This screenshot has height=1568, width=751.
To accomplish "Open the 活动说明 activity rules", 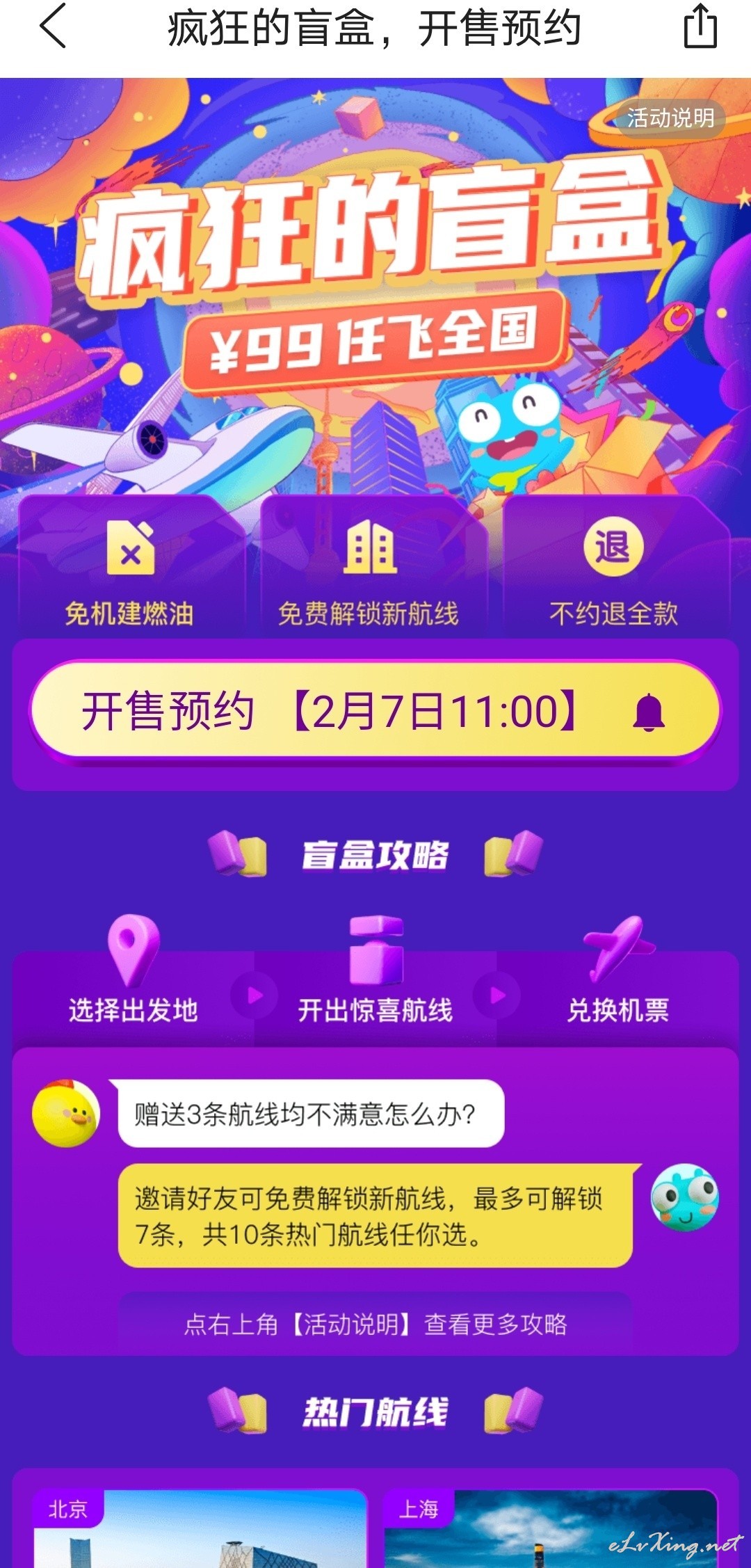I will click(x=670, y=118).
